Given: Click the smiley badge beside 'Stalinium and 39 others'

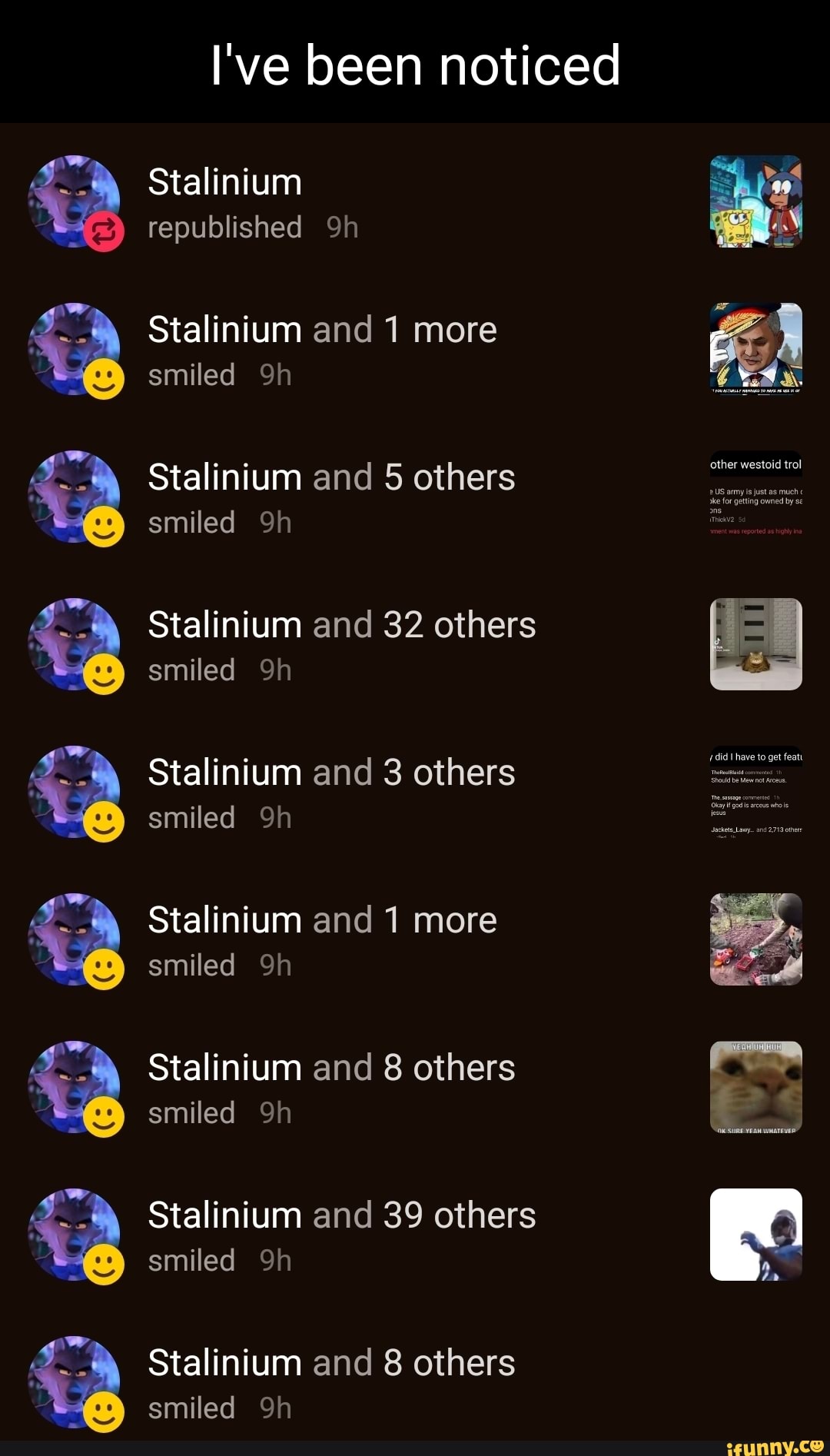Looking at the screenshot, I should (x=104, y=1262).
